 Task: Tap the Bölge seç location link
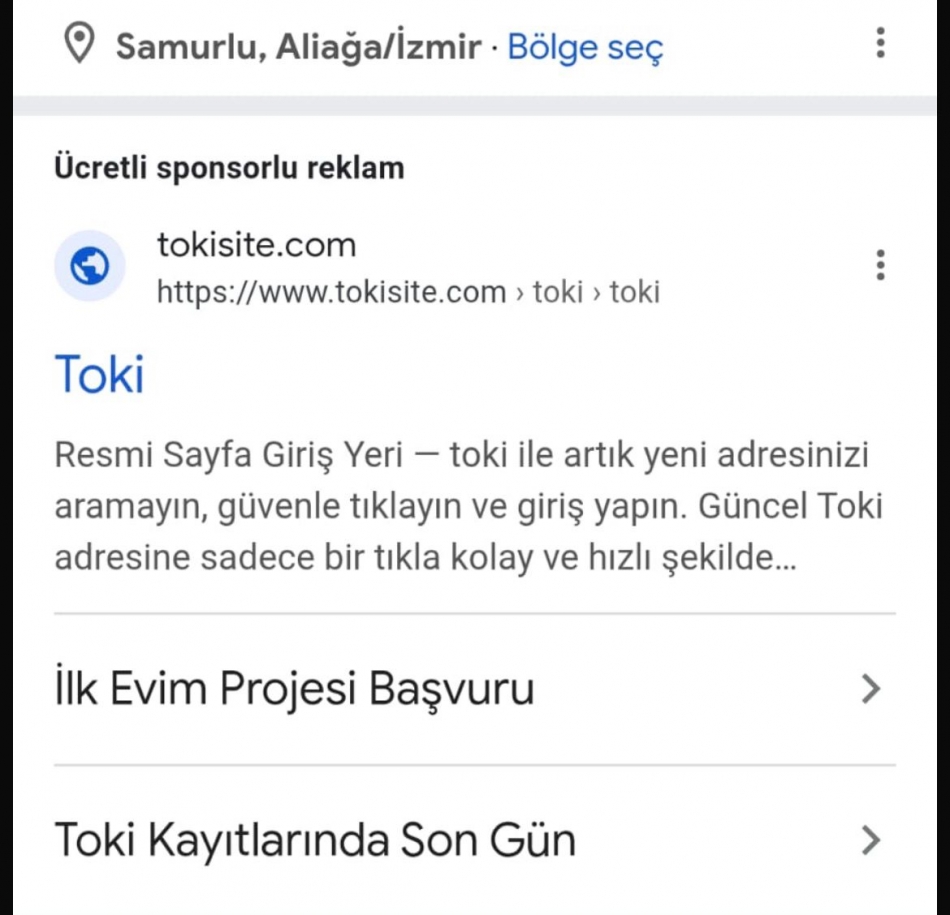click(x=585, y=46)
